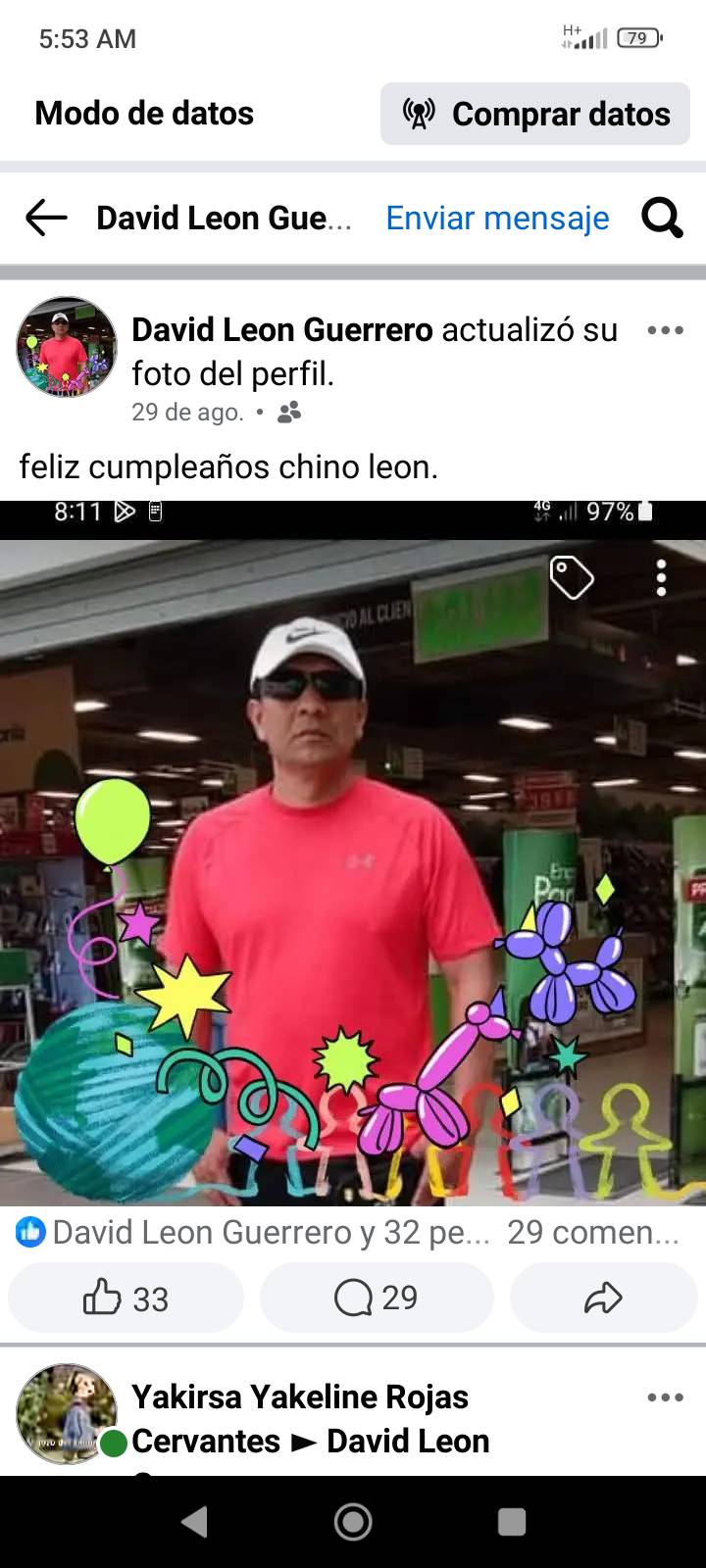Tap Enviar mensaje link
The width and height of the screenshot is (706, 1568).
pyautogui.click(x=497, y=218)
